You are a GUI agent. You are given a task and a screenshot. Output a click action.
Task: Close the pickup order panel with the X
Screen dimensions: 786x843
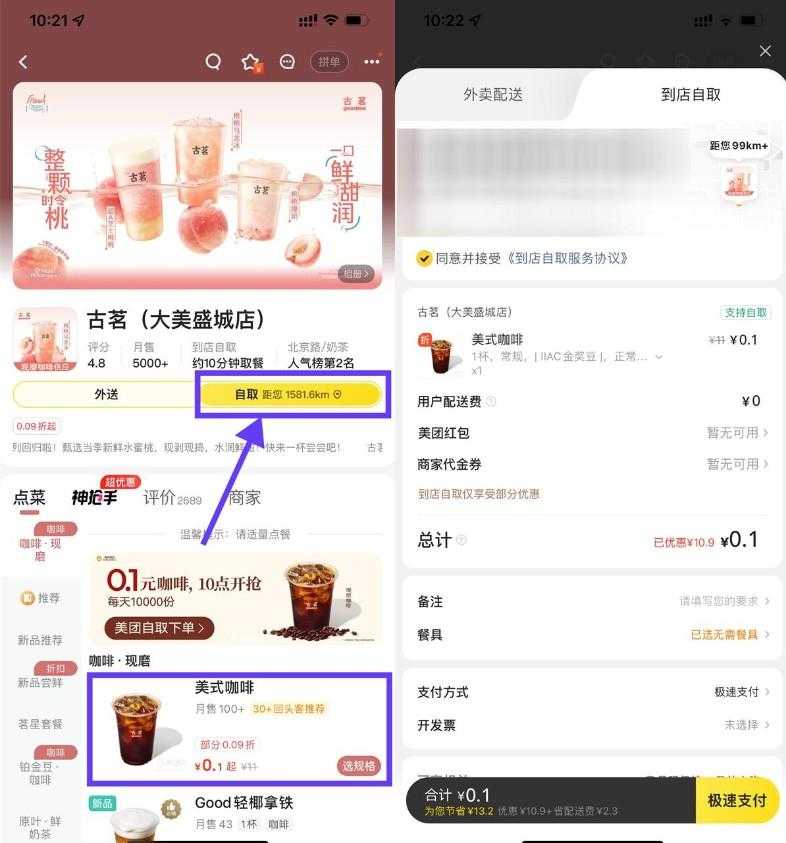pyautogui.click(x=766, y=51)
